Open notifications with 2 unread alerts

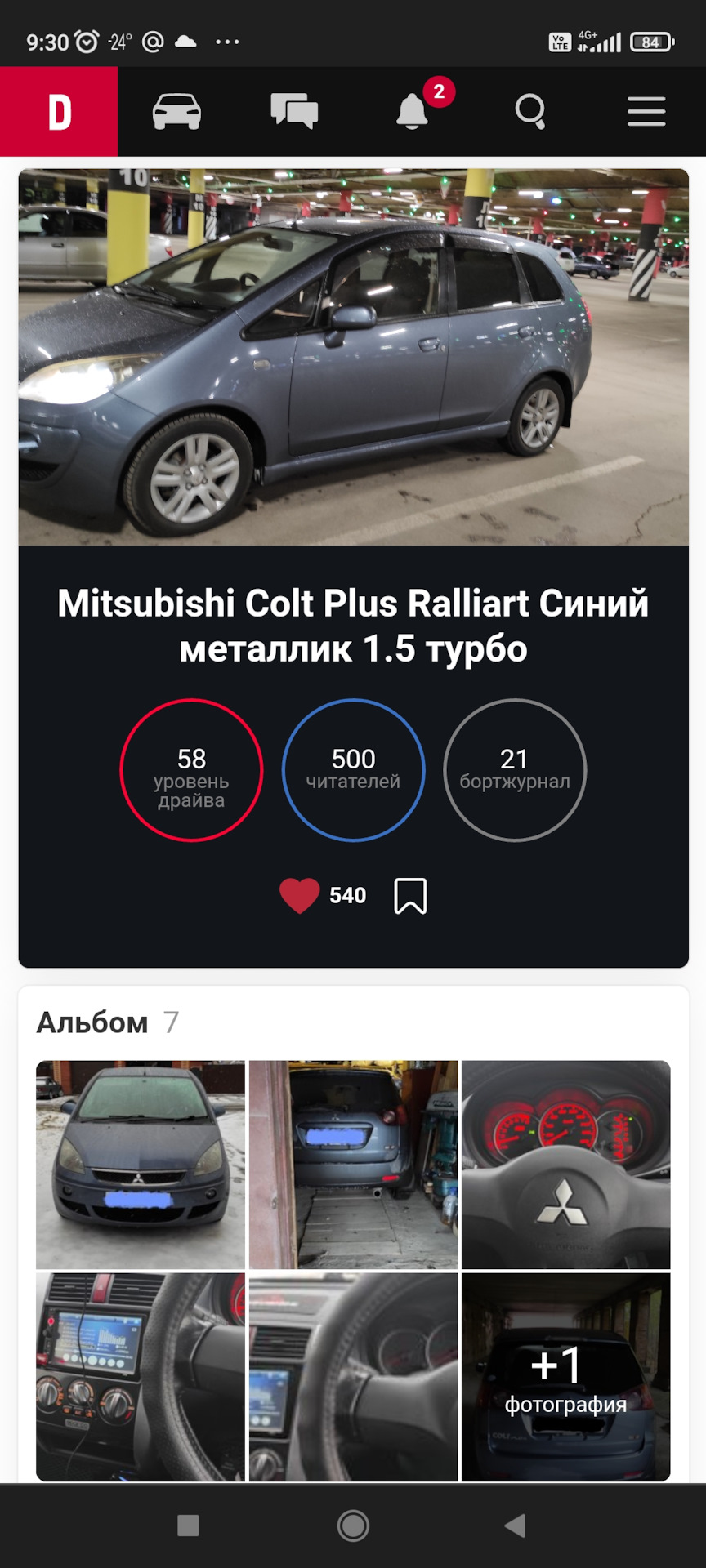(x=412, y=110)
